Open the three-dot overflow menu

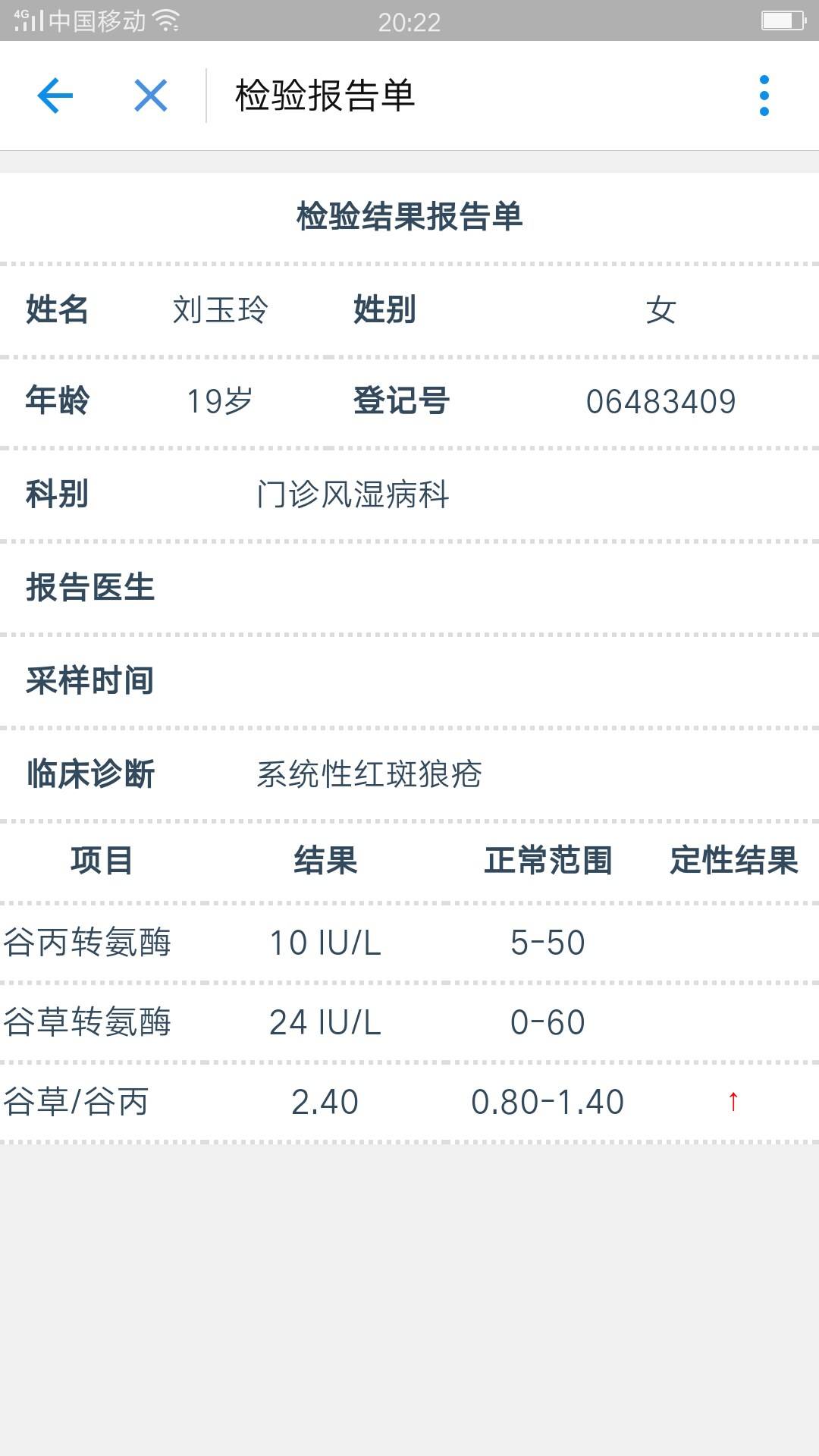click(764, 96)
